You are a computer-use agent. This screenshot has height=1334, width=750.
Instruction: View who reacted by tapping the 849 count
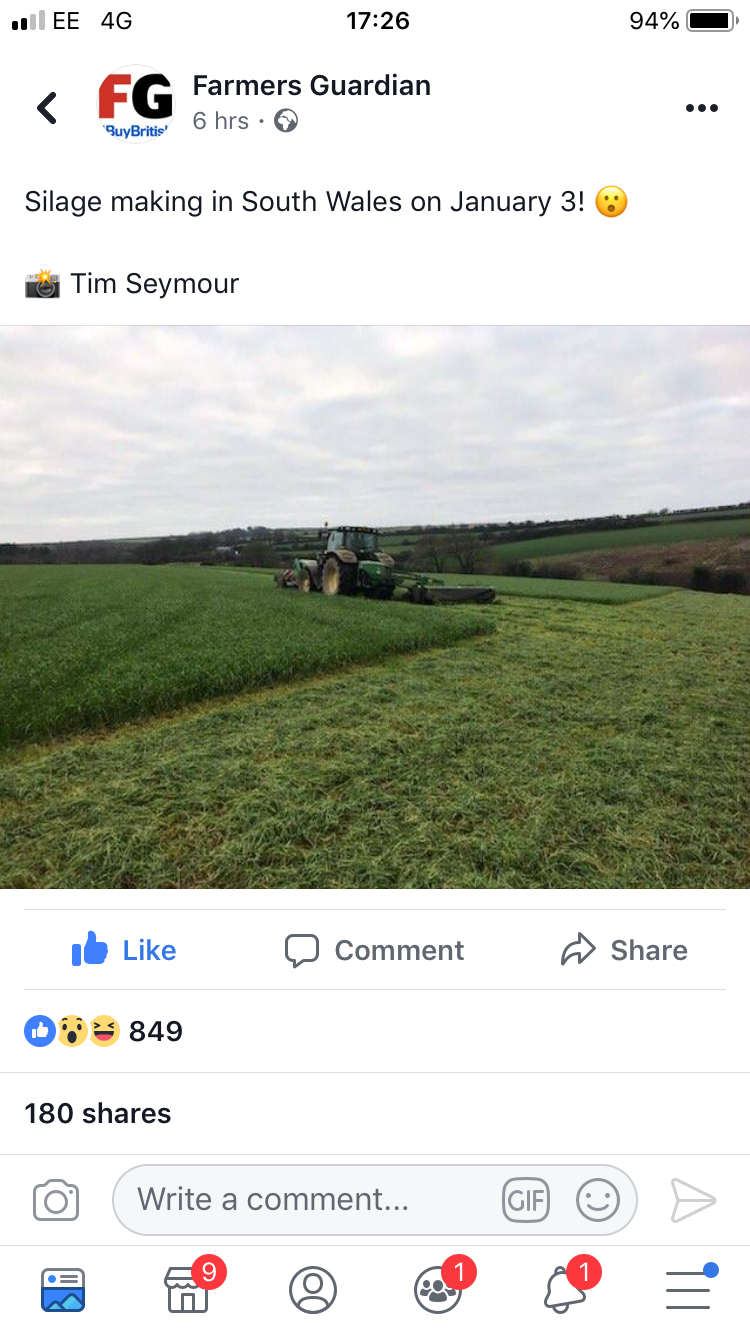point(156,1030)
